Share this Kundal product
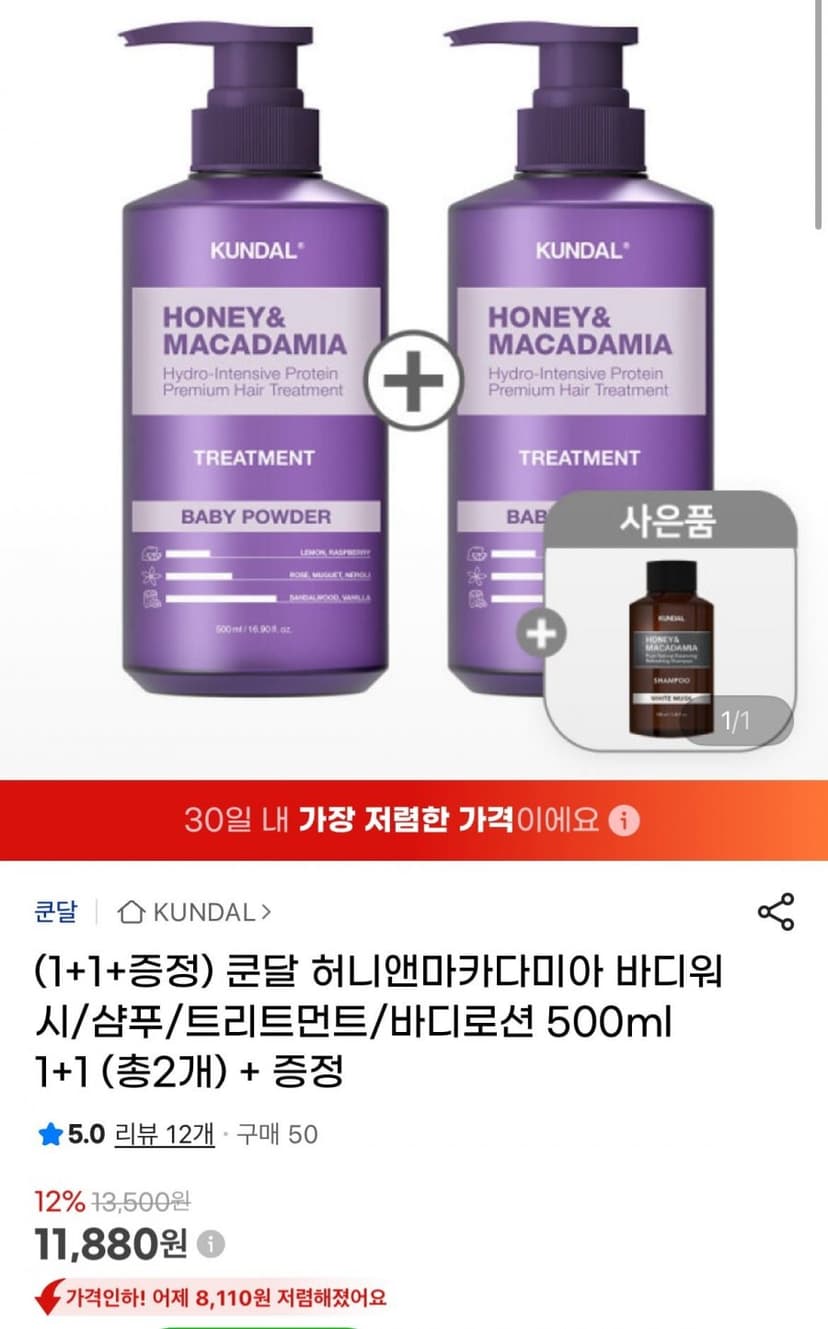 click(776, 912)
